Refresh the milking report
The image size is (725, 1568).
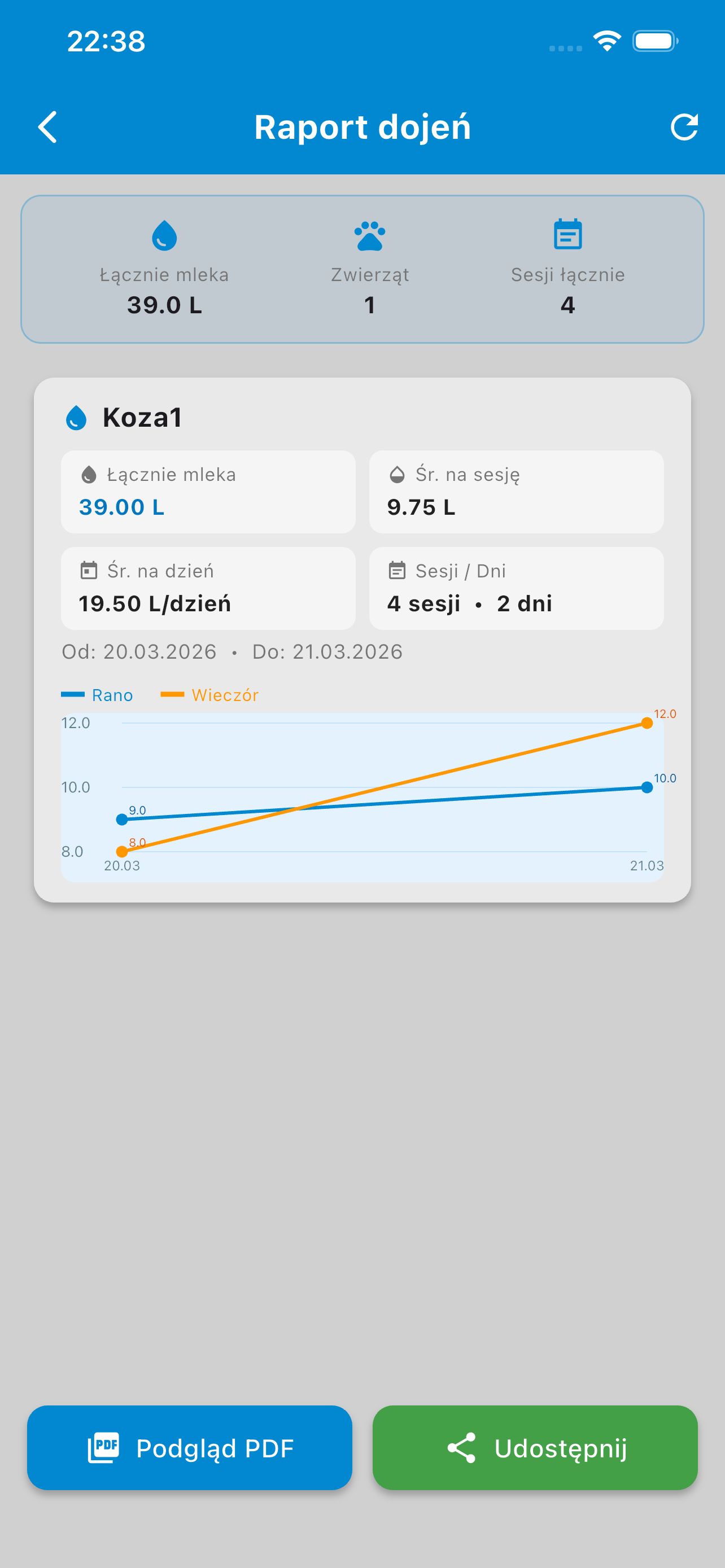tap(684, 126)
